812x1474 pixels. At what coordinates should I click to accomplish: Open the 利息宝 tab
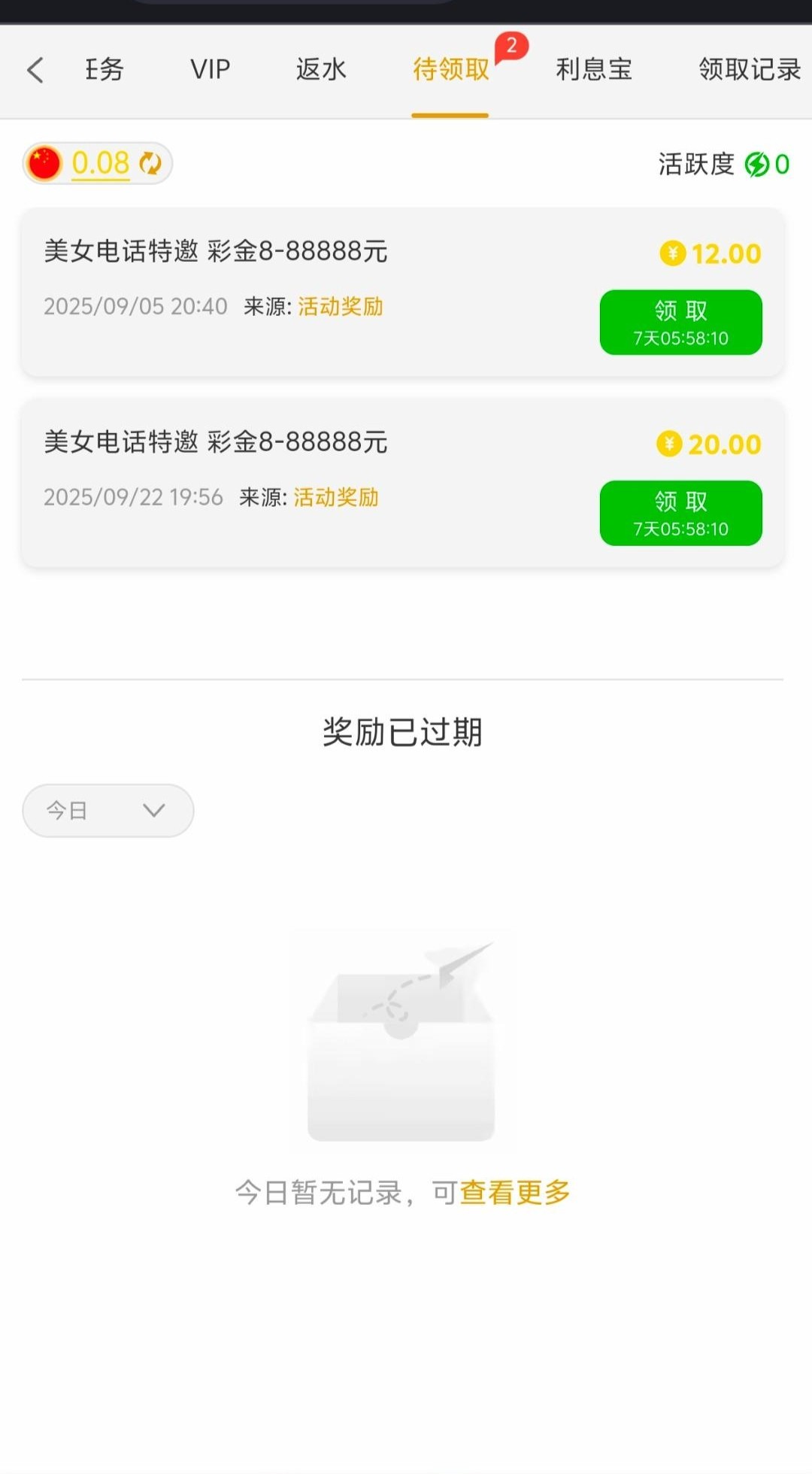pyautogui.click(x=593, y=69)
